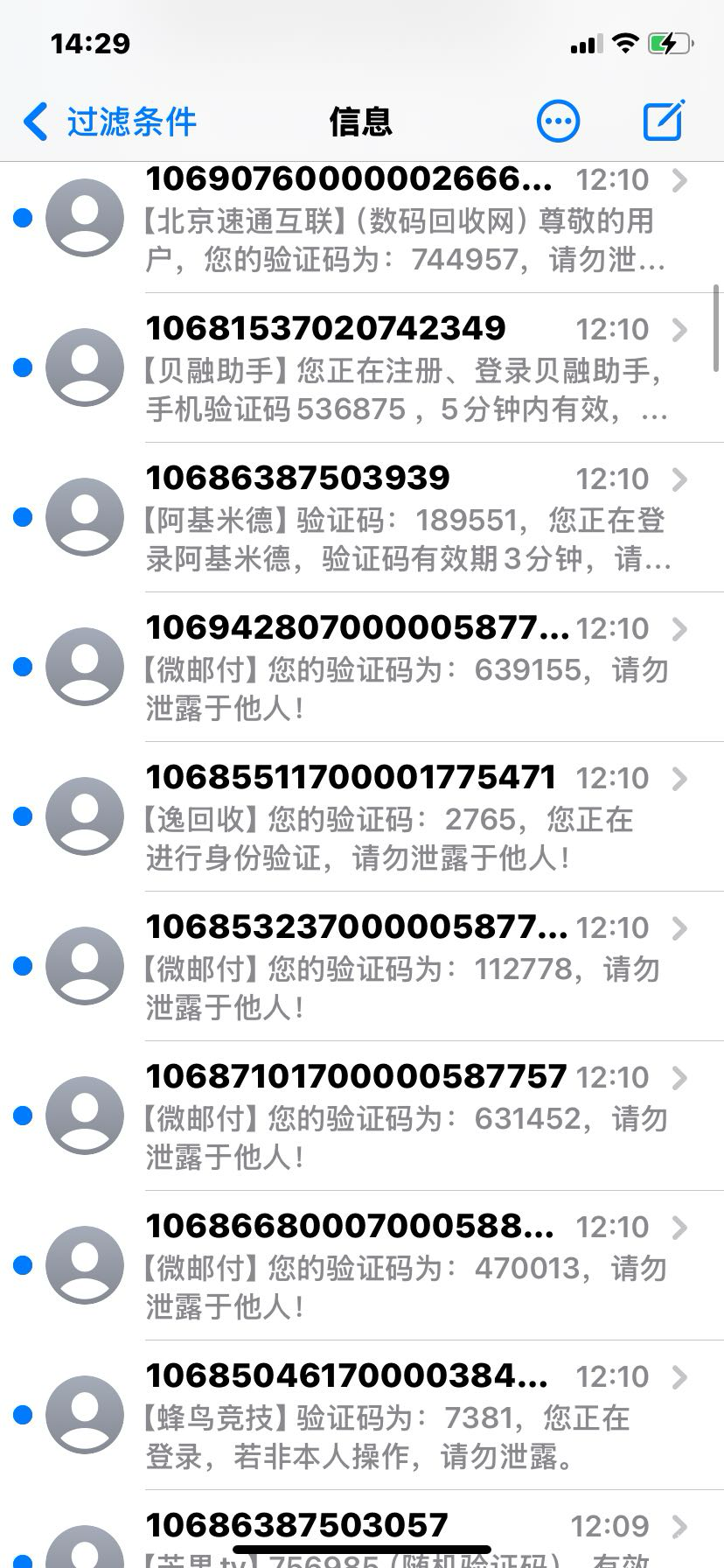Open the more options ellipsis menu
Screen dimensions: 724x1568
558,122
